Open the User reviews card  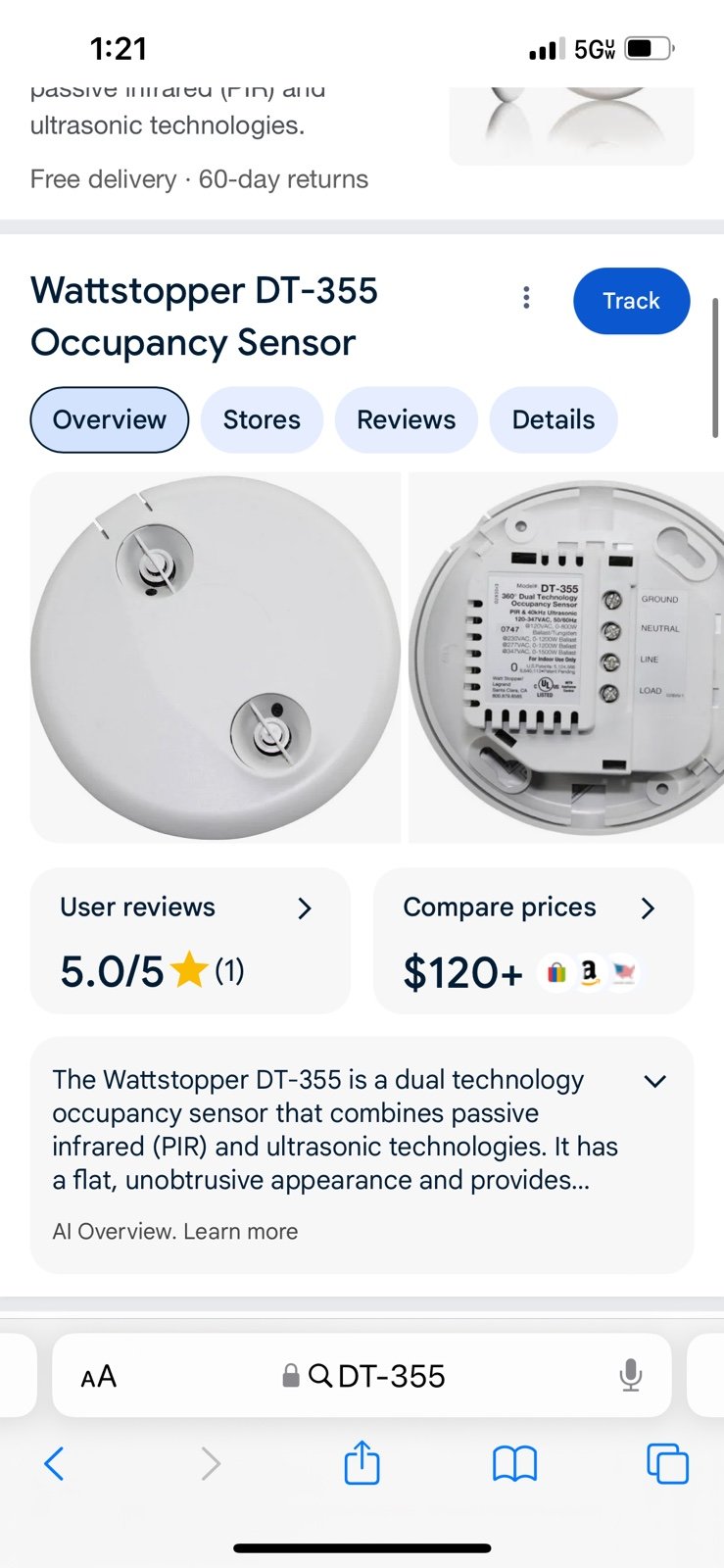tap(190, 941)
